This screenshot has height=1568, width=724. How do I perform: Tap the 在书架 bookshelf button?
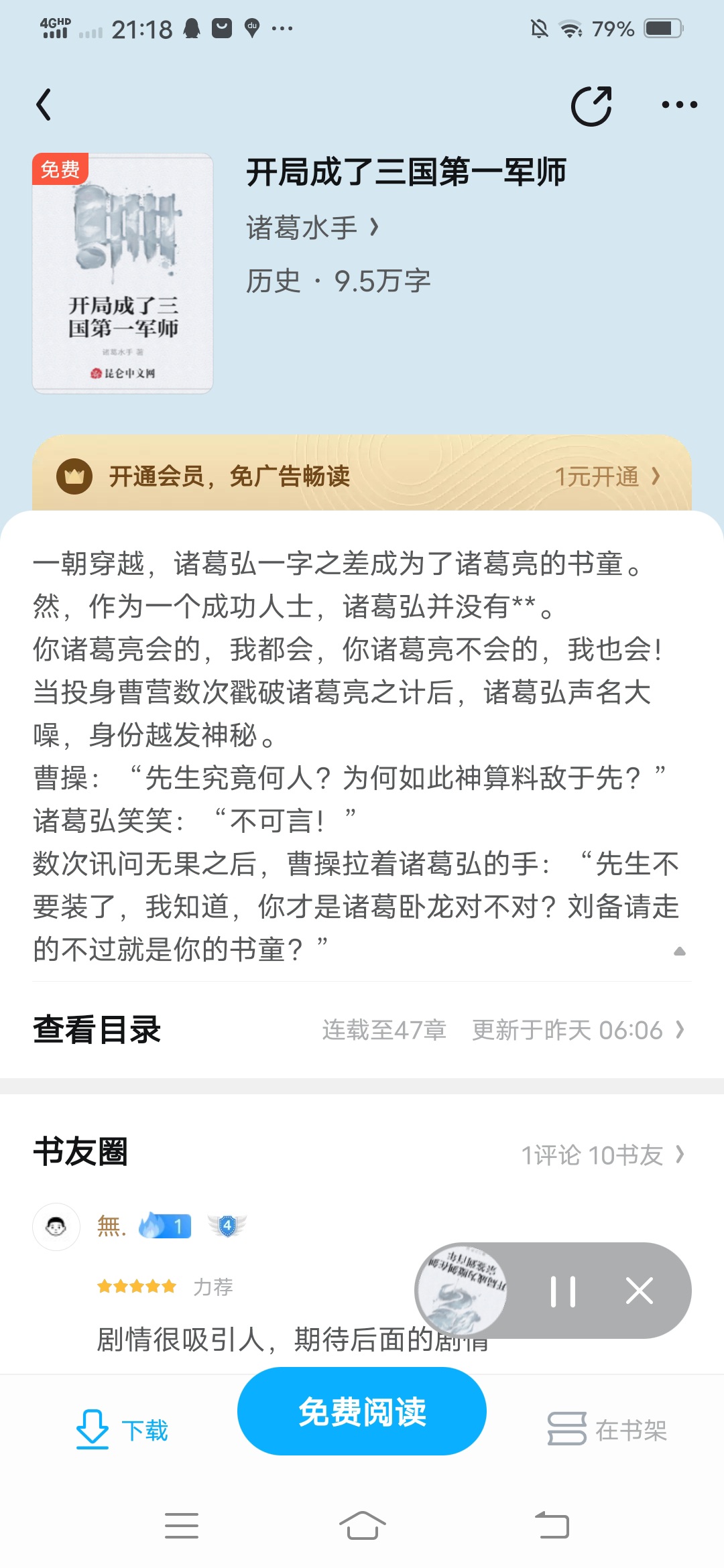point(607,1429)
